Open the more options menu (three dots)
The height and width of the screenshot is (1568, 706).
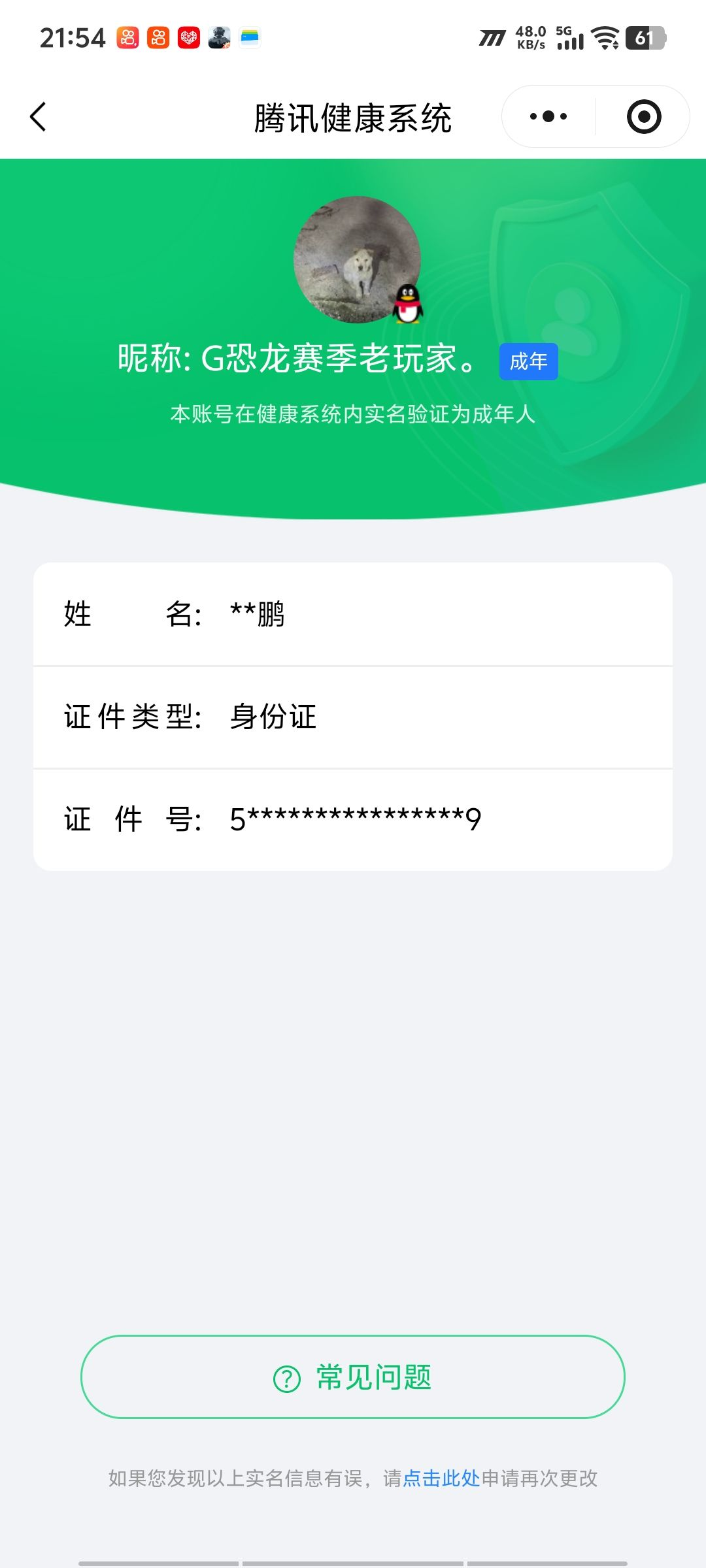pyautogui.click(x=548, y=116)
